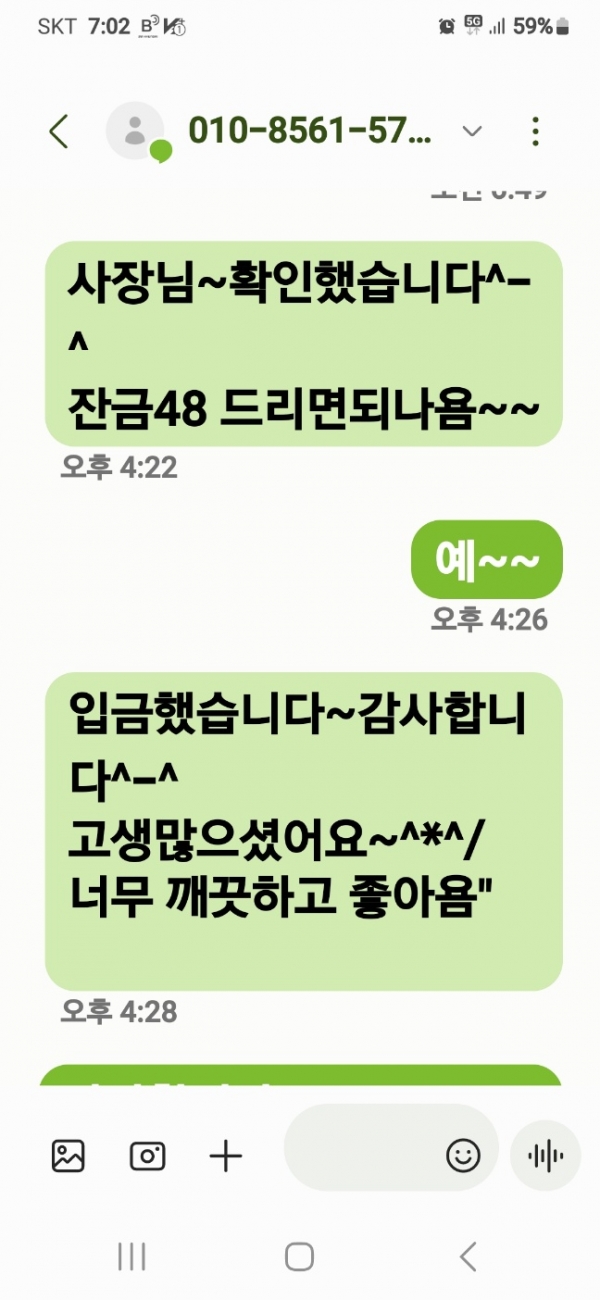600x1300 pixels.
Task: Open recent apps from the navigation bar
Action: 132,1256
